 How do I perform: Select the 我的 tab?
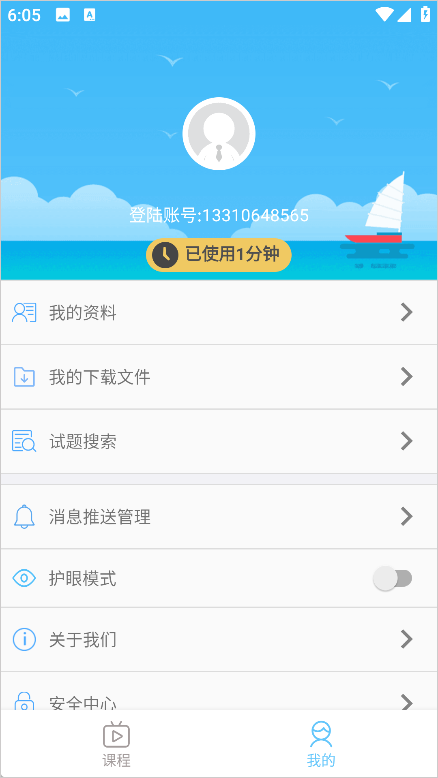point(321,744)
